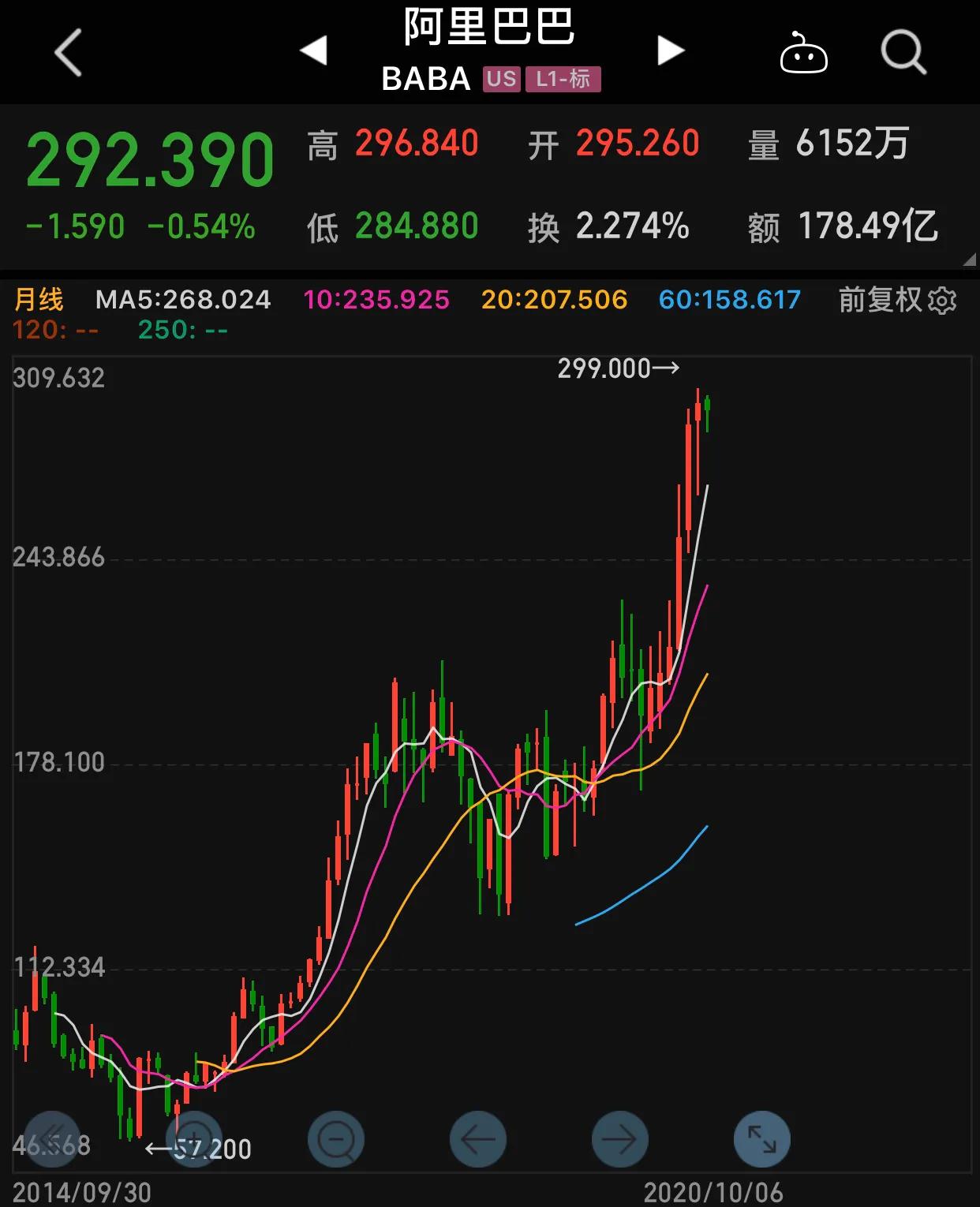Viewport: 980px width, 1207px height.
Task: Zoom in on the candlestick chart
Action: coord(194,1139)
